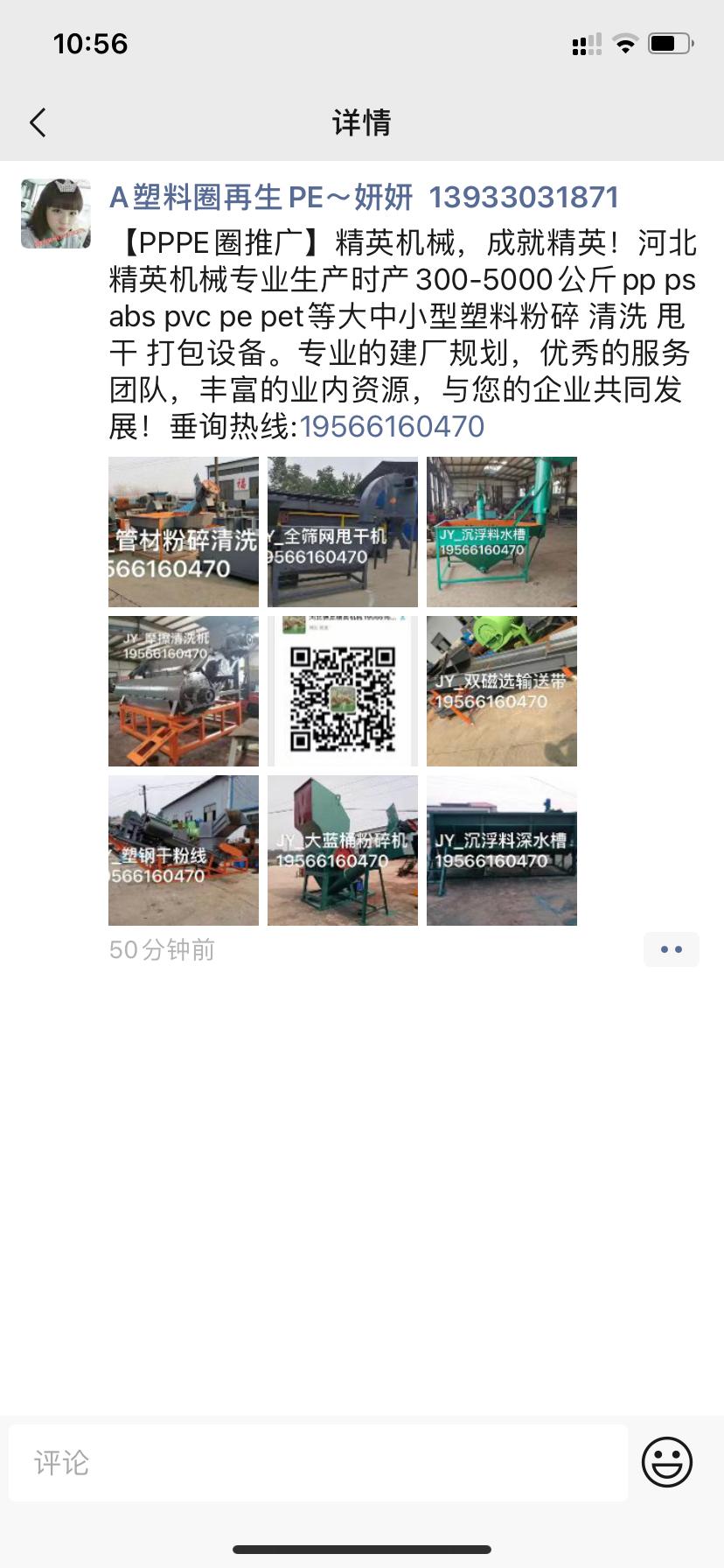Open the 沉浮料深水槽 photo
The image size is (724, 1568).
502,850
